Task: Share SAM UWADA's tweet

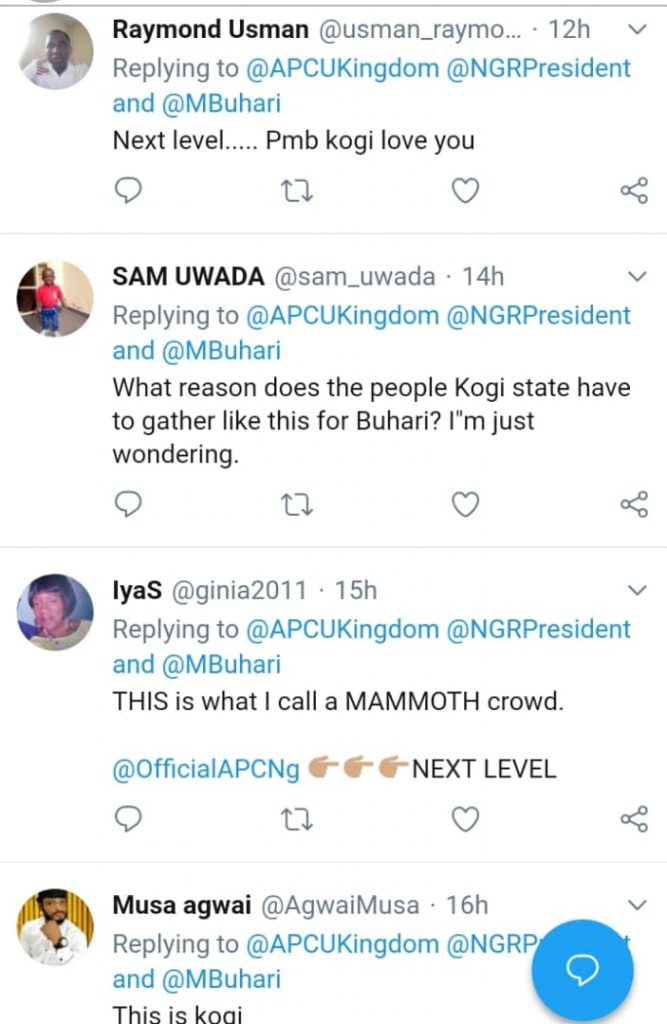Action: point(634,505)
